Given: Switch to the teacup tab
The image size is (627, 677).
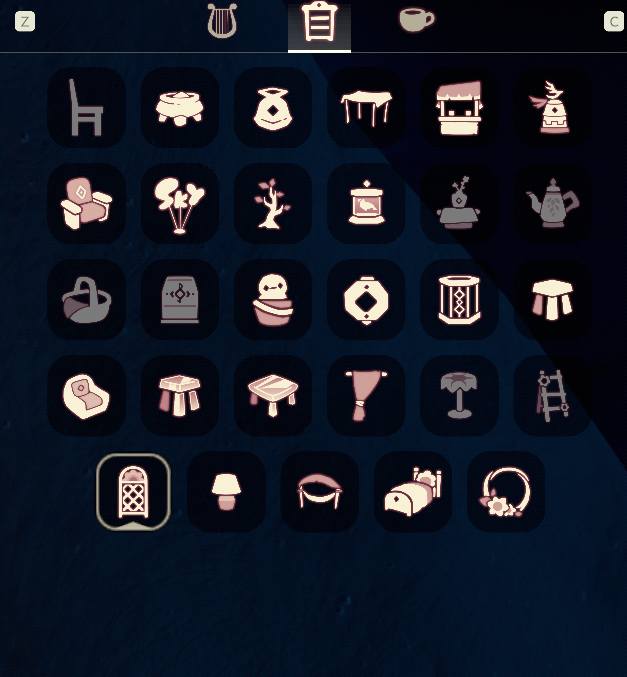Looking at the screenshot, I should click(x=416, y=20).
